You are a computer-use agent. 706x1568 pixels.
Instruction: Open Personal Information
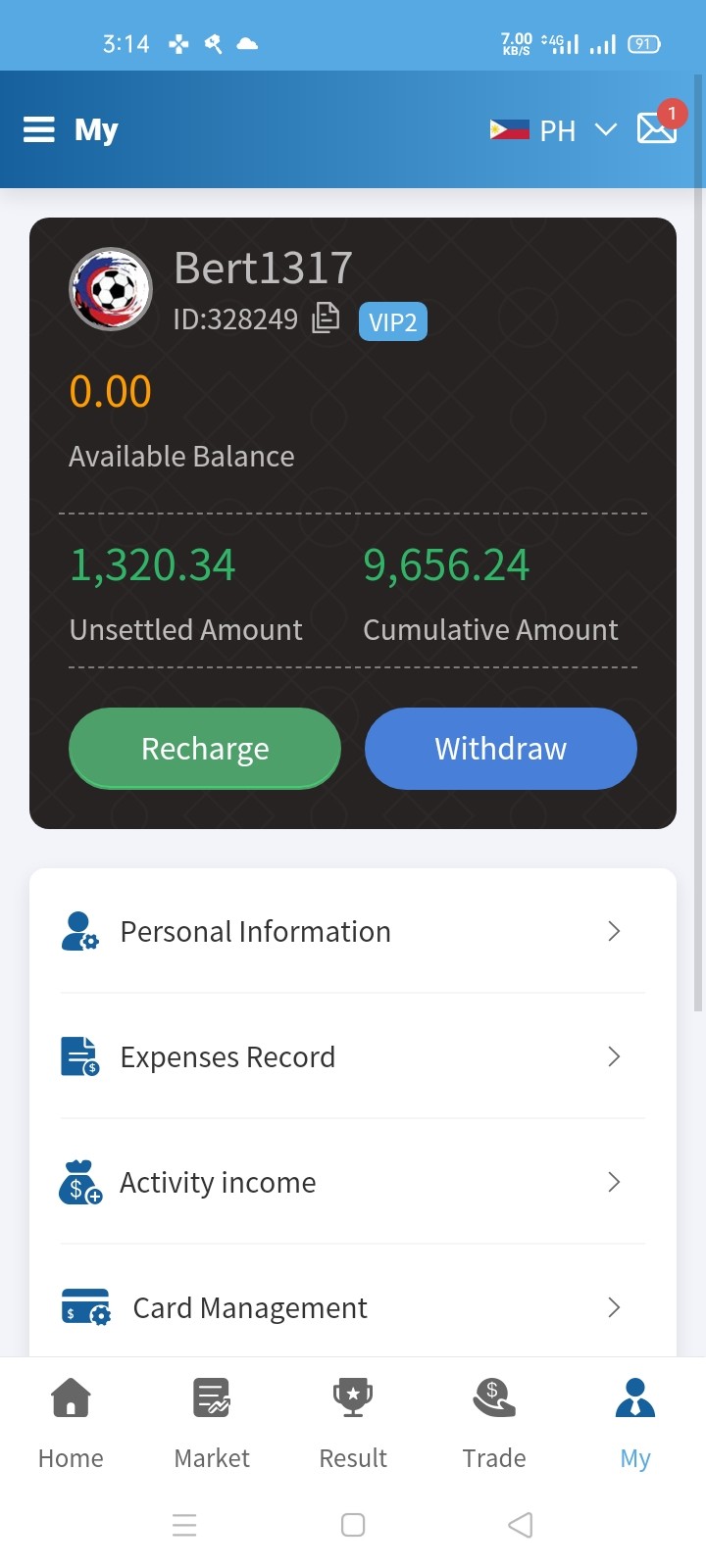pyautogui.click(x=353, y=931)
